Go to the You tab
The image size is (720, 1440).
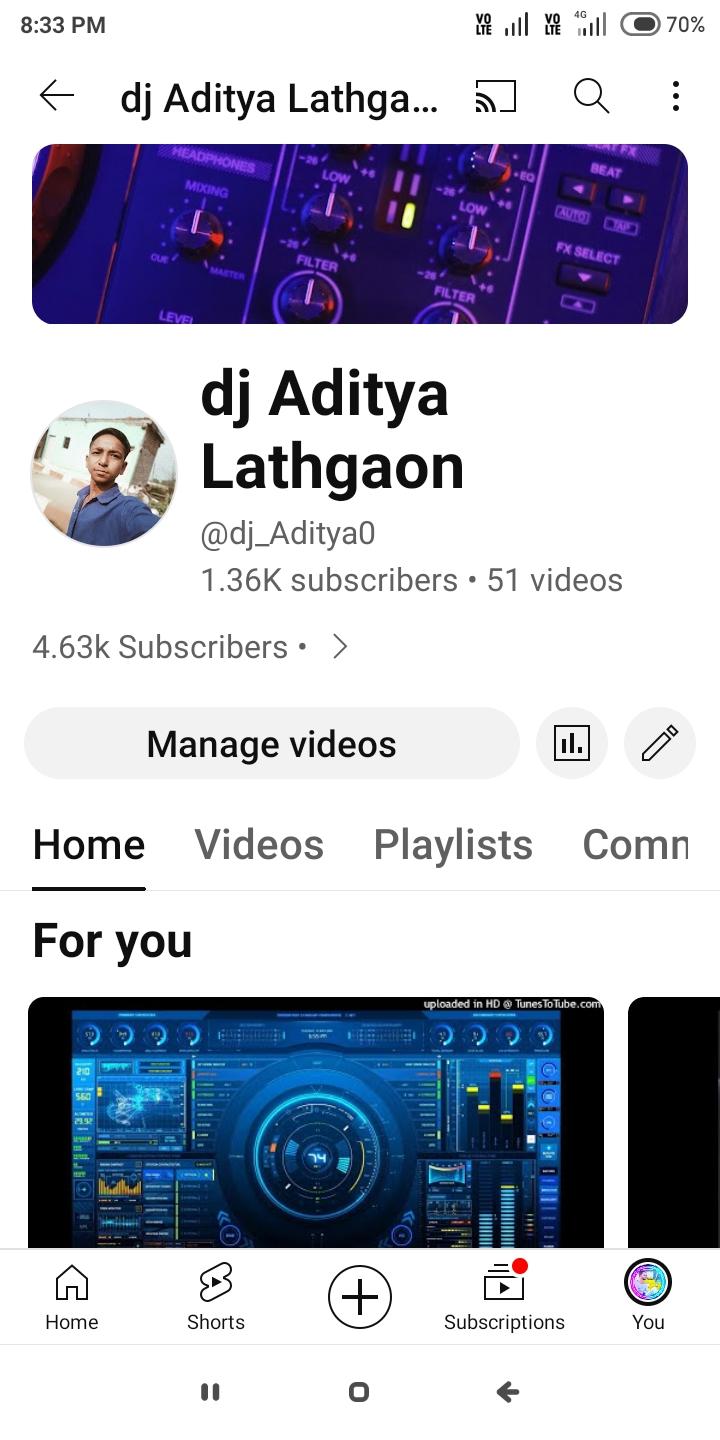click(648, 1297)
